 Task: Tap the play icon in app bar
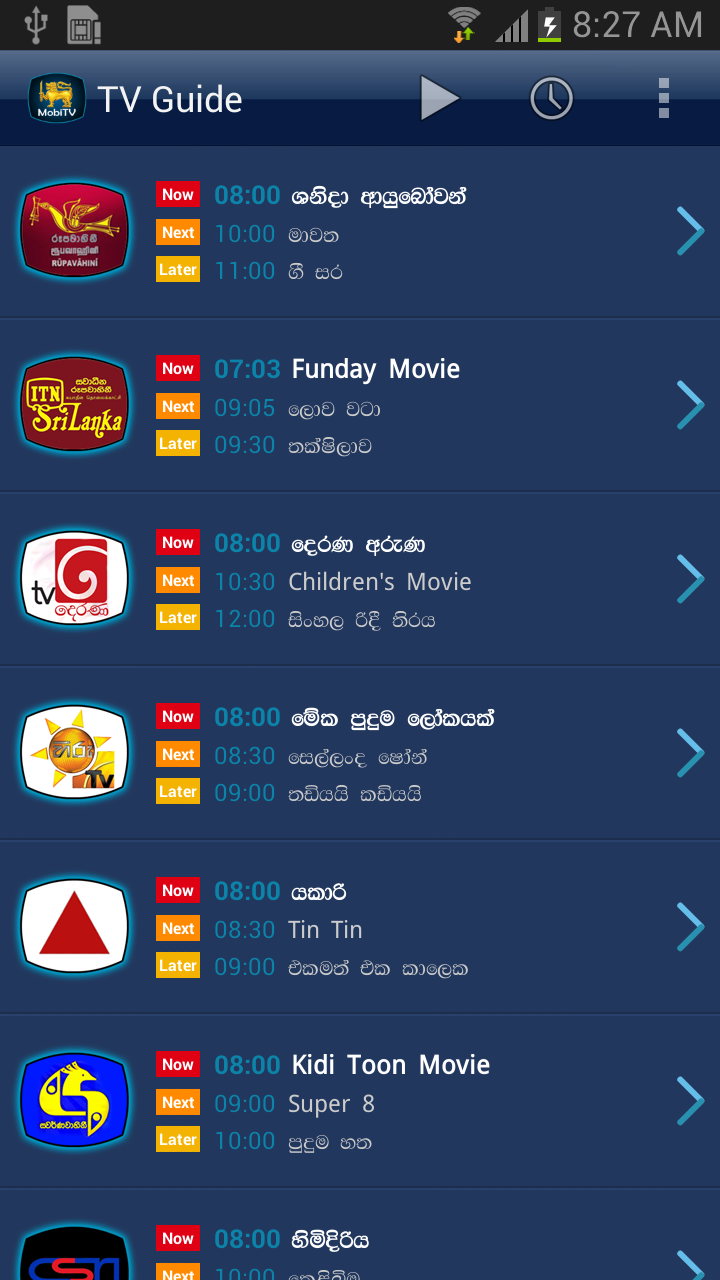pyautogui.click(x=440, y=99)
